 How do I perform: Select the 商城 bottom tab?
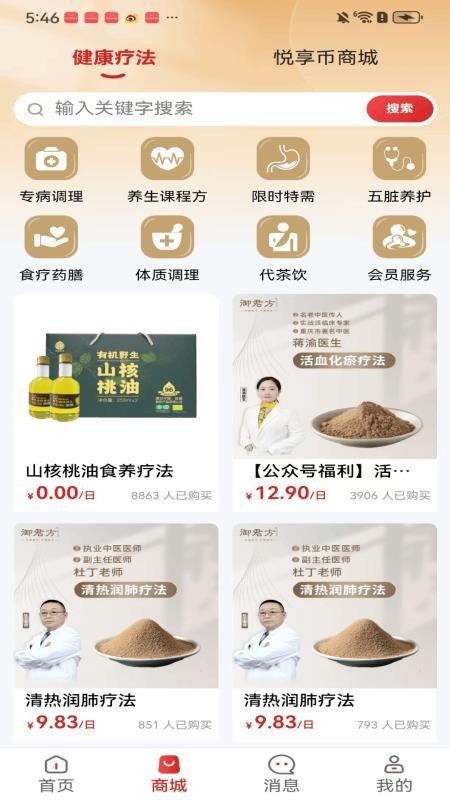[x=169, y=774]
